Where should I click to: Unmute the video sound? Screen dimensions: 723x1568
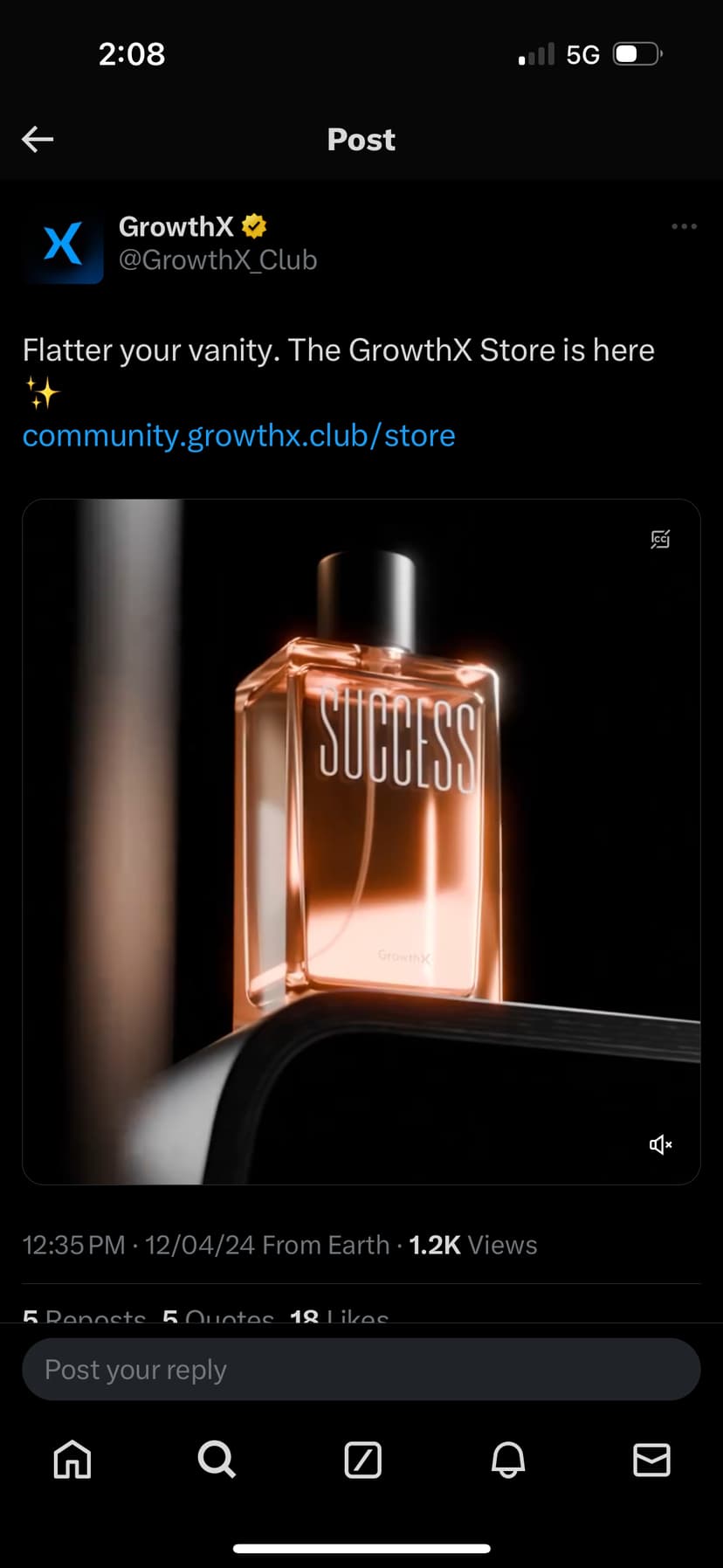[x=660, y=1144]
